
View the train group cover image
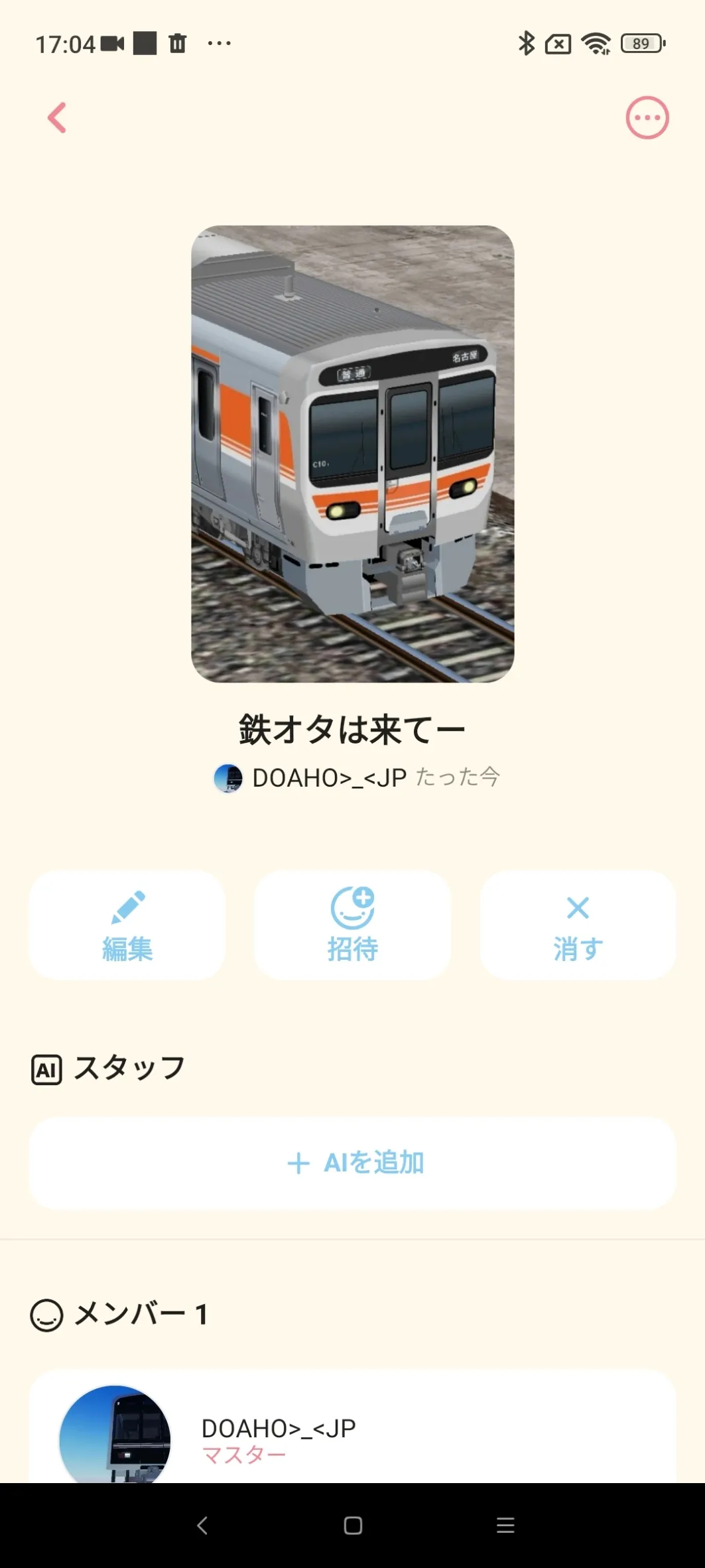[353, 454]
